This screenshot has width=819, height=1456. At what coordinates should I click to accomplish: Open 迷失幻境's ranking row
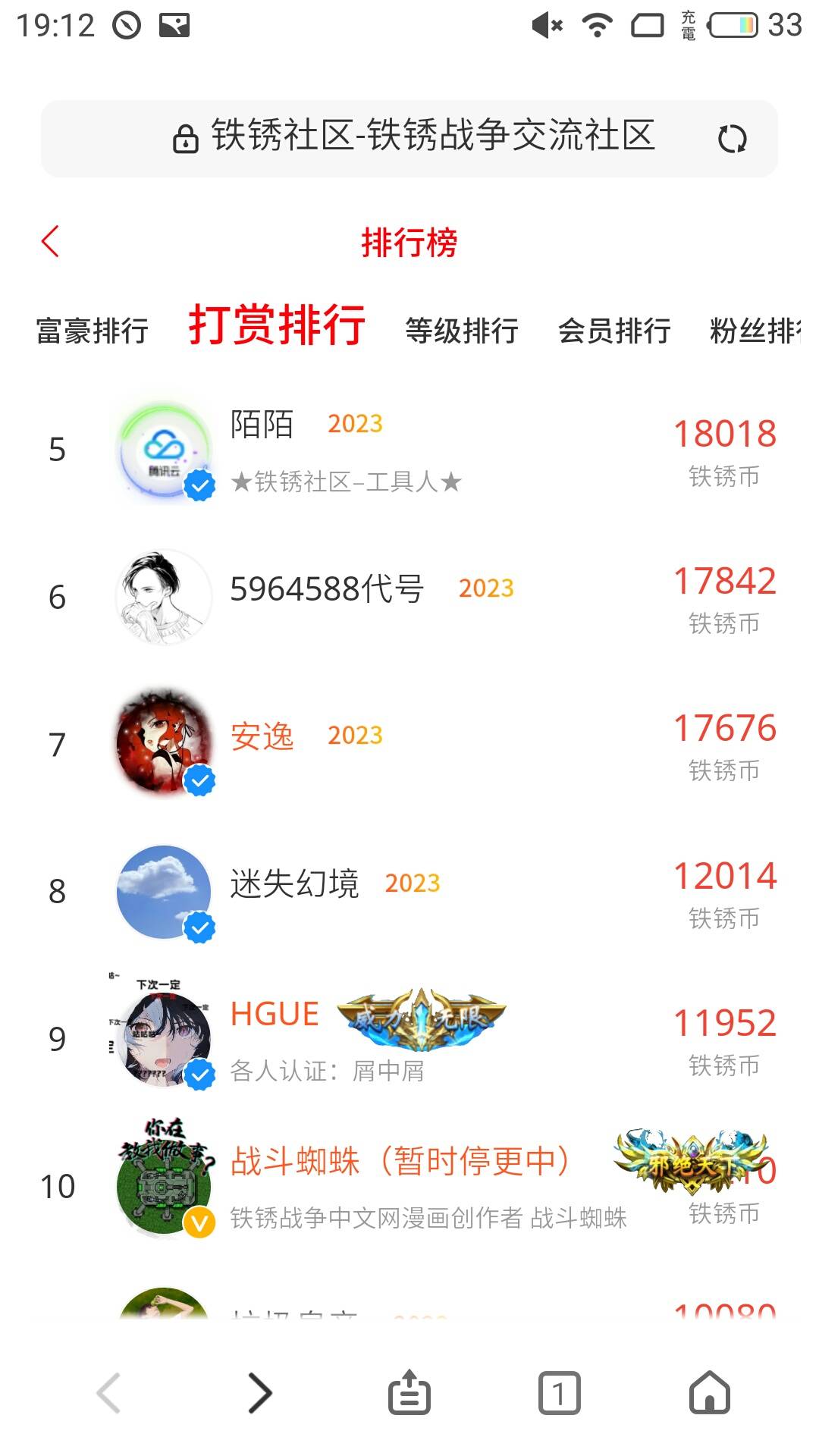click(x=409, y=892)
